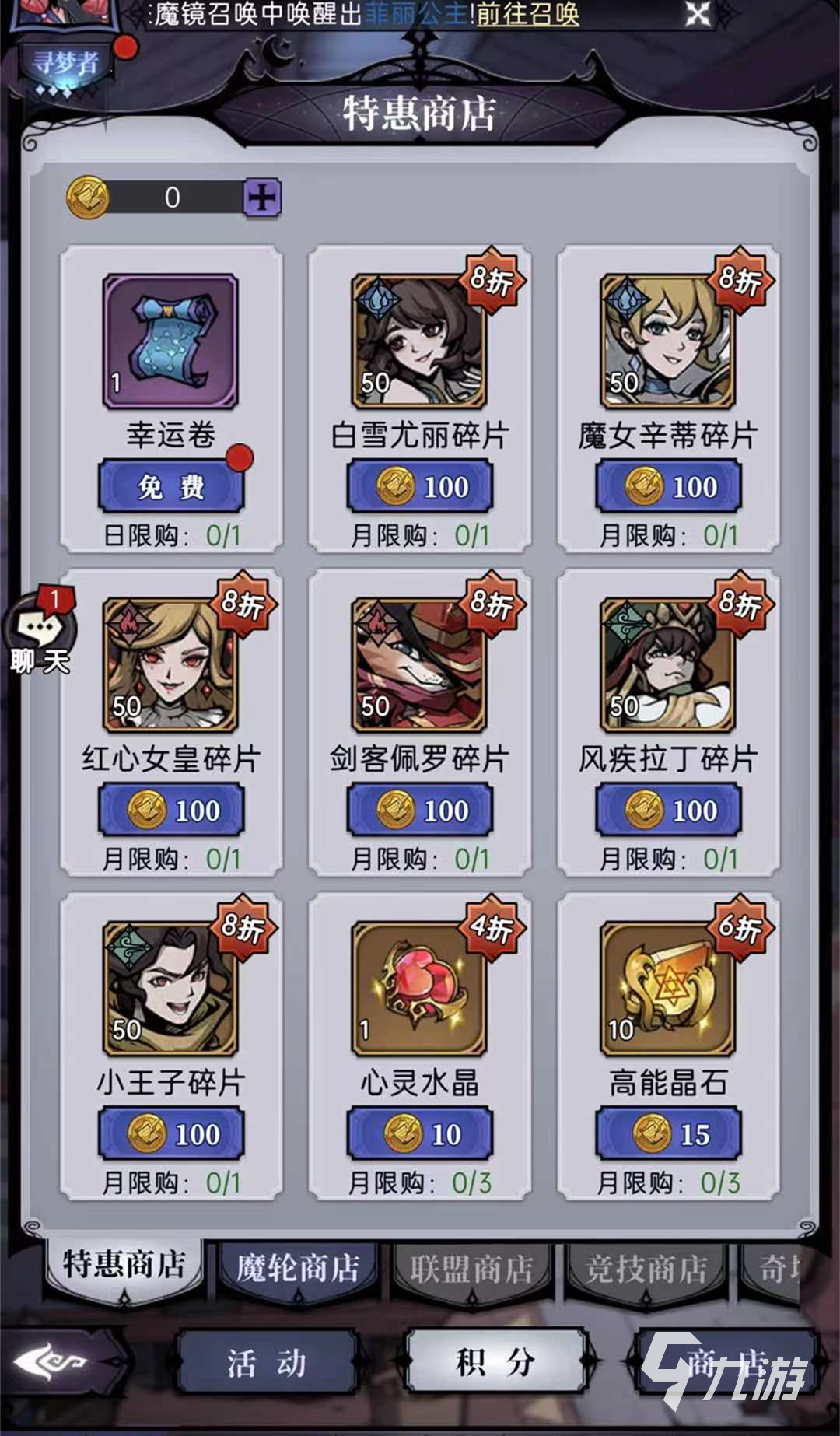
Task: Claim the free 幸运卷 with 免费 button
Action: click(x=171, y=487)
